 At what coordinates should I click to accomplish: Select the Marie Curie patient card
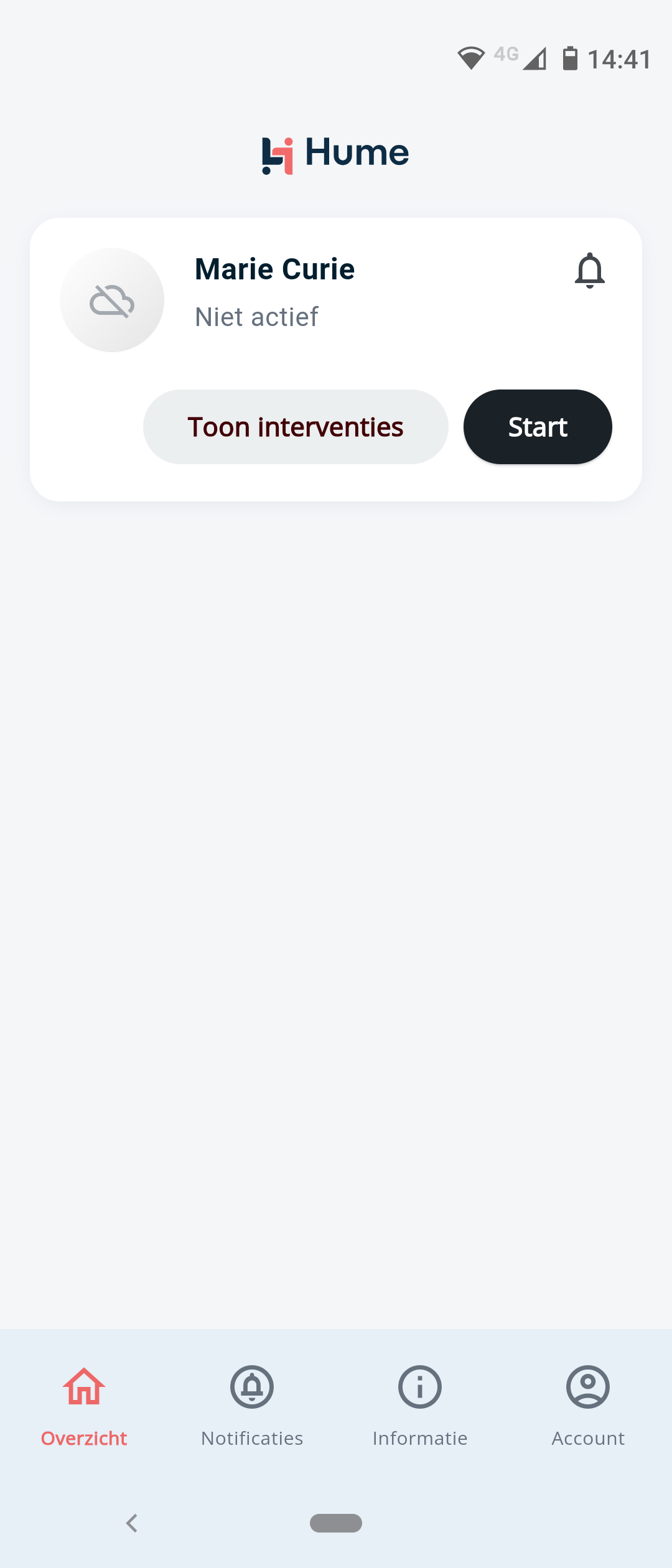click(x=336, y=359)
